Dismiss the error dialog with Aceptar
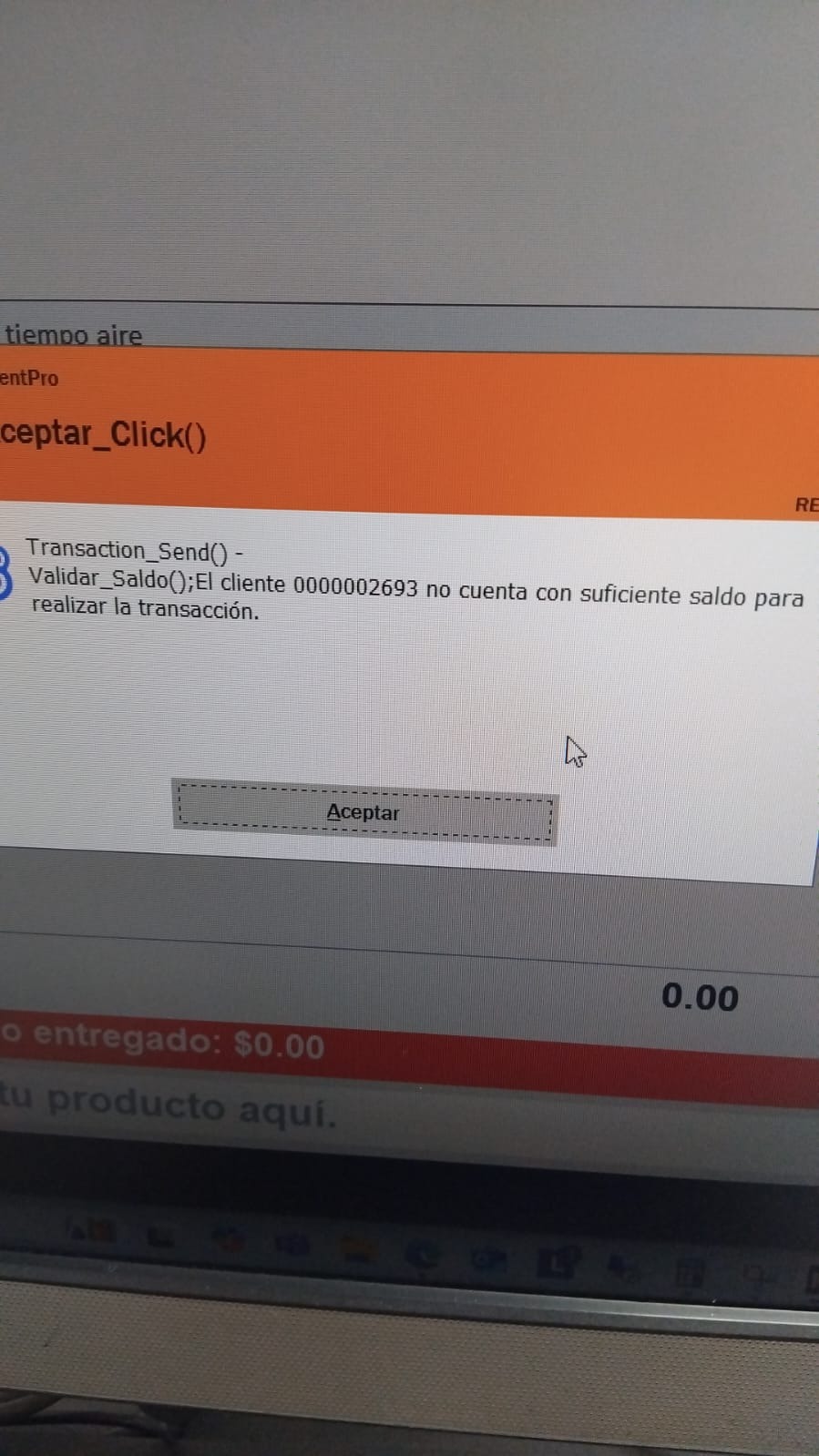 point(364,812)
